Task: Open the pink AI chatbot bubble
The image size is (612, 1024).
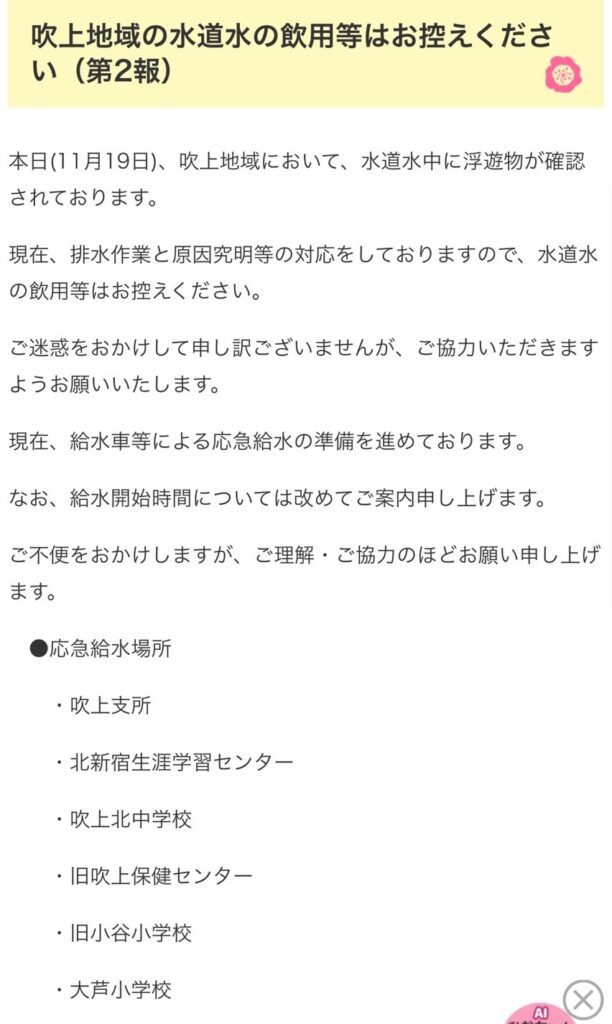Action: pos(538,1012)
